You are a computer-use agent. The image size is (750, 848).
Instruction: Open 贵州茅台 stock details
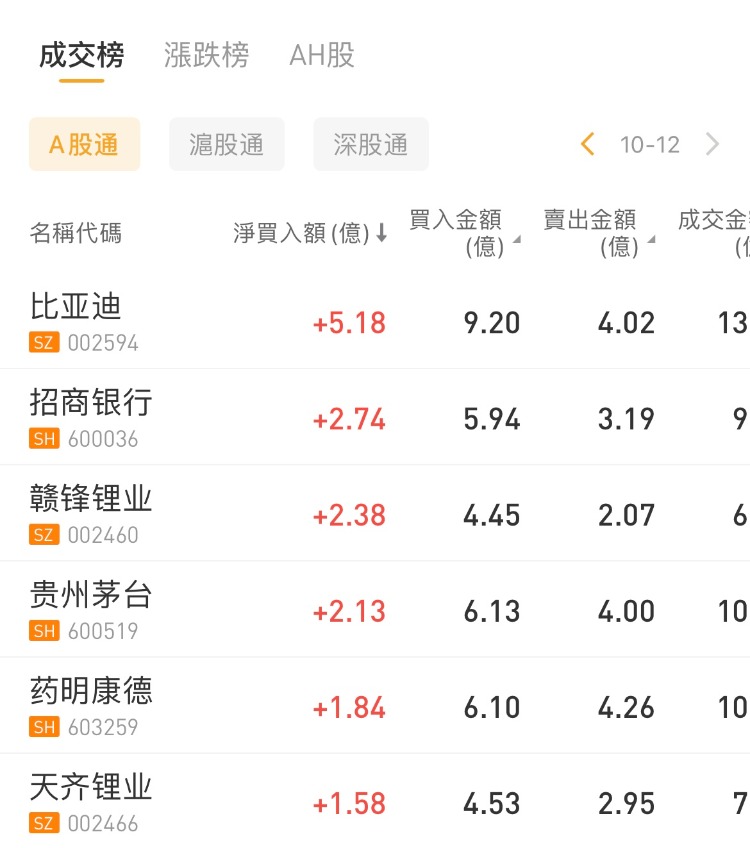point(91,595)
